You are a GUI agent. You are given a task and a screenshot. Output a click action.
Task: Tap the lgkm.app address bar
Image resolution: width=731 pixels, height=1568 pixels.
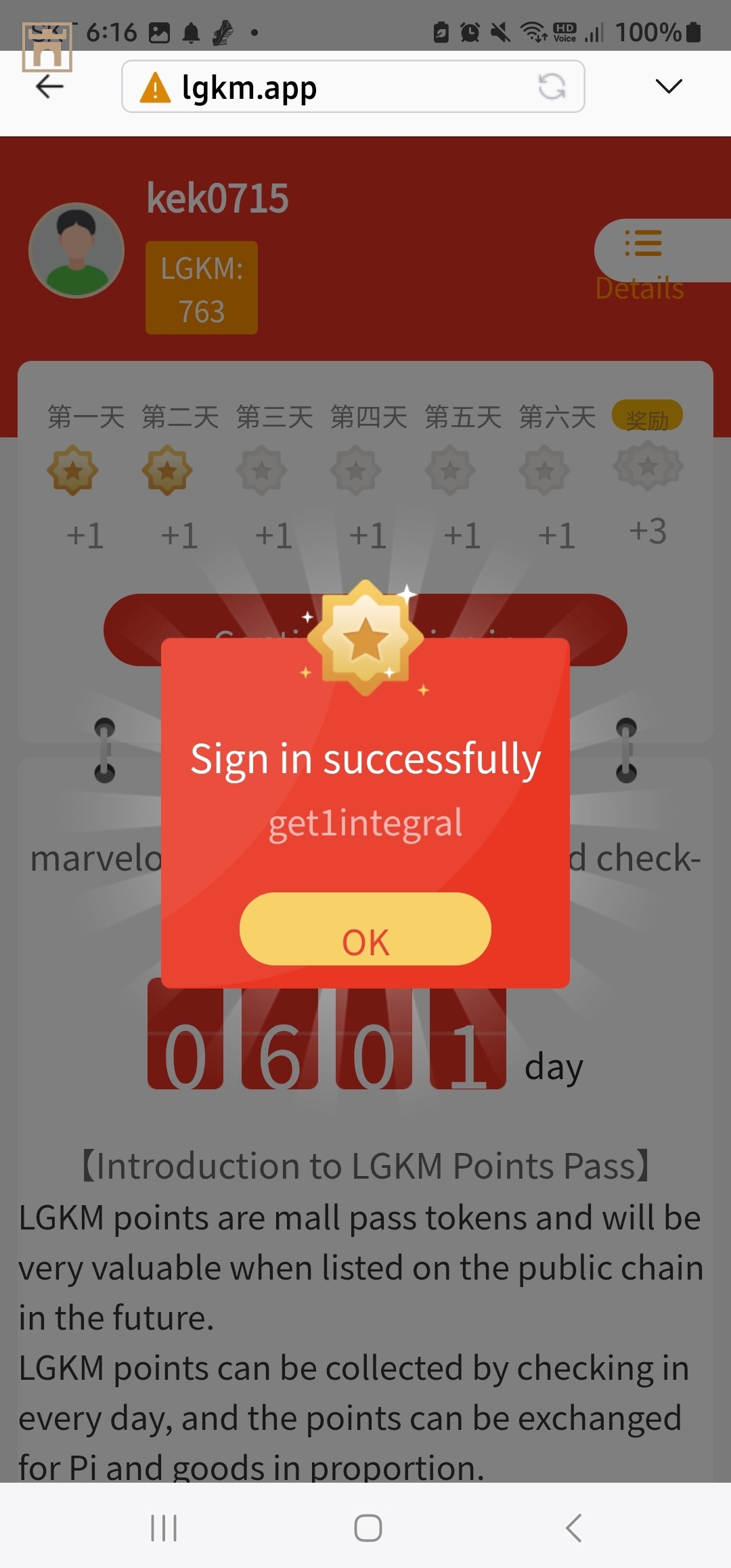pos(338,87)
